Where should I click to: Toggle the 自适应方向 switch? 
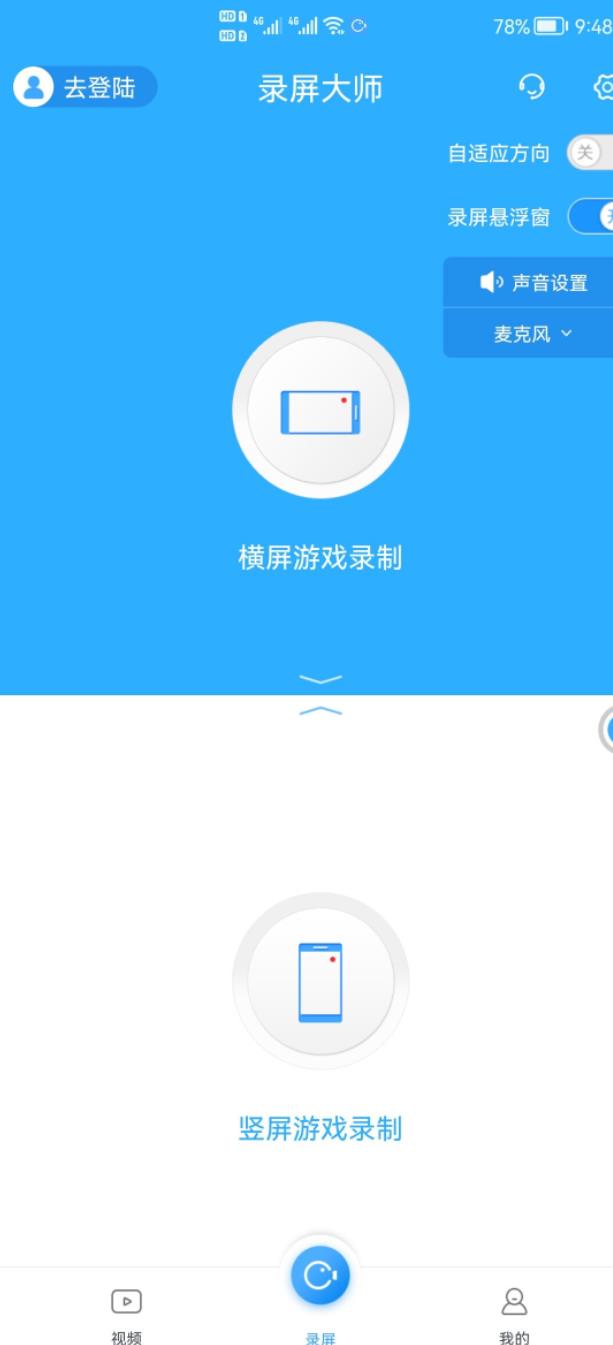(x=590, y=153)
